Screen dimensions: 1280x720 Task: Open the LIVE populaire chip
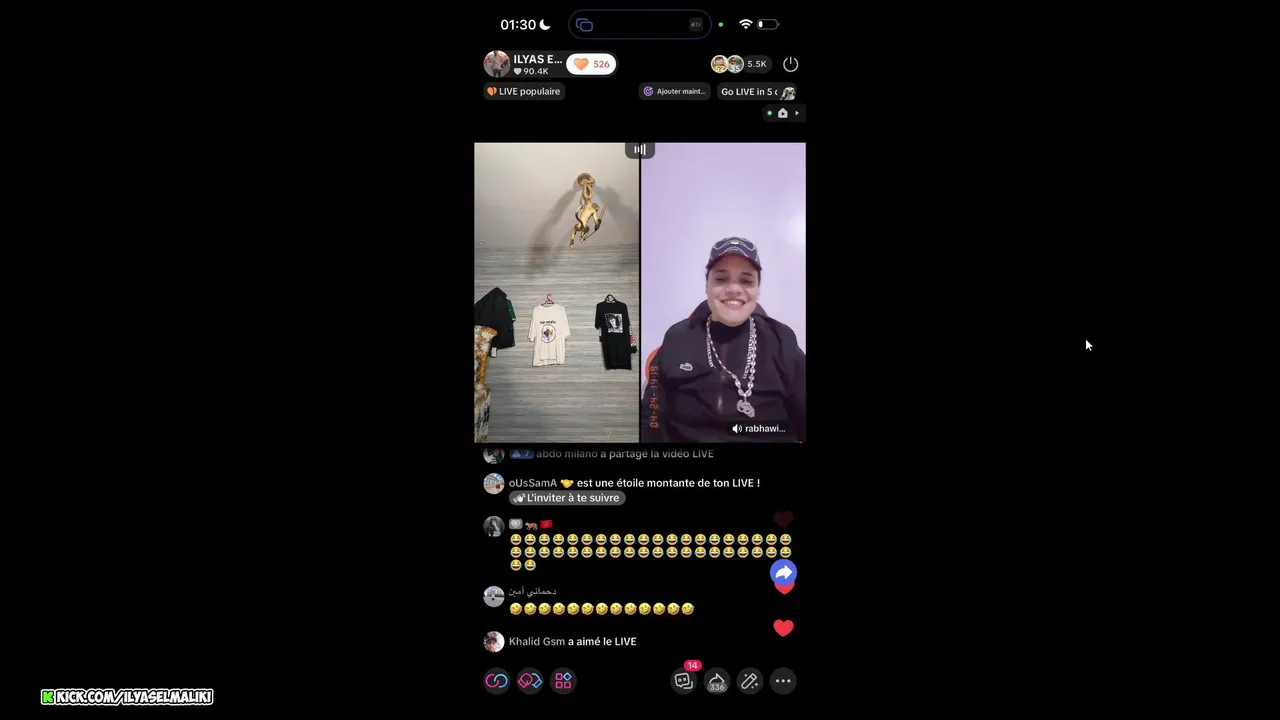point(524,91)
